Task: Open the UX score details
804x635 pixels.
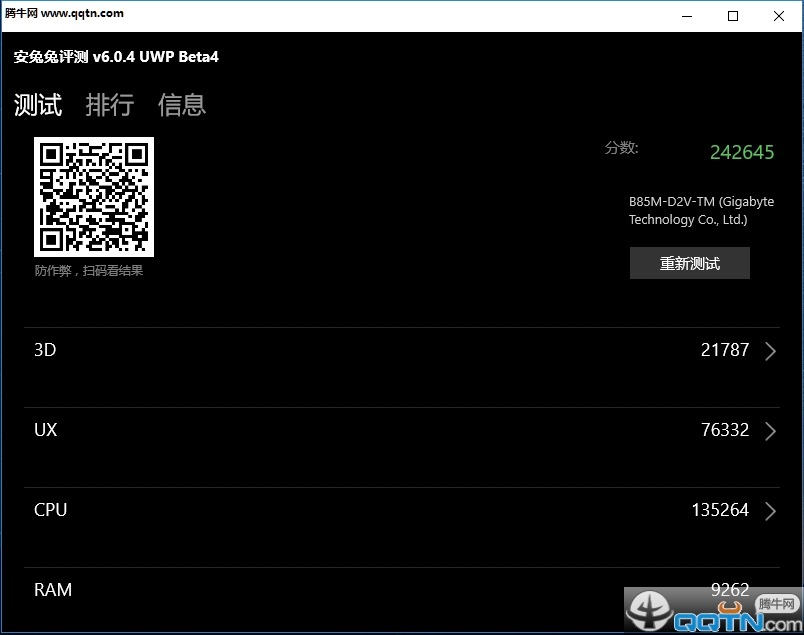Action: point(404,430)
